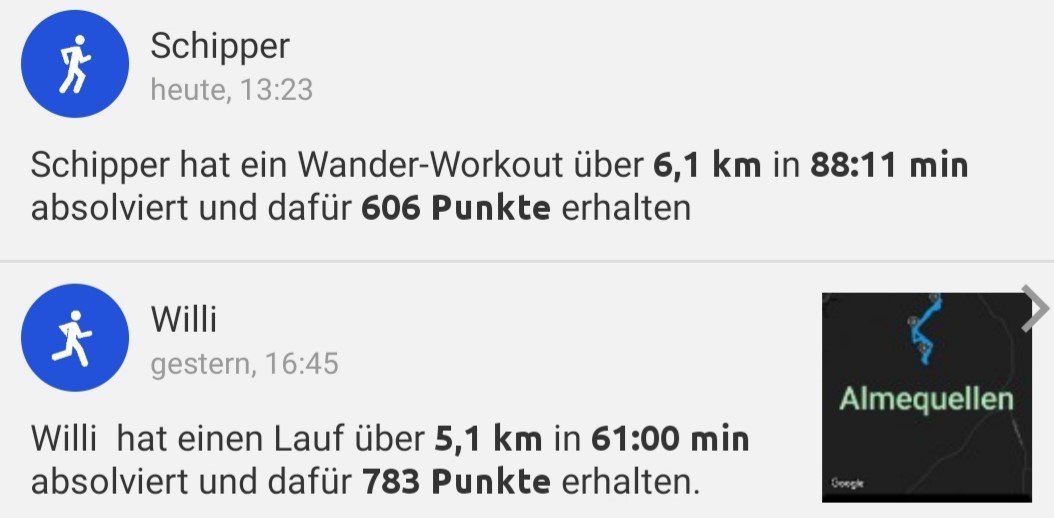This screenshot has height=518, width=1054.
Task: Tap Willi's running avatar icon
Action: 75,337
